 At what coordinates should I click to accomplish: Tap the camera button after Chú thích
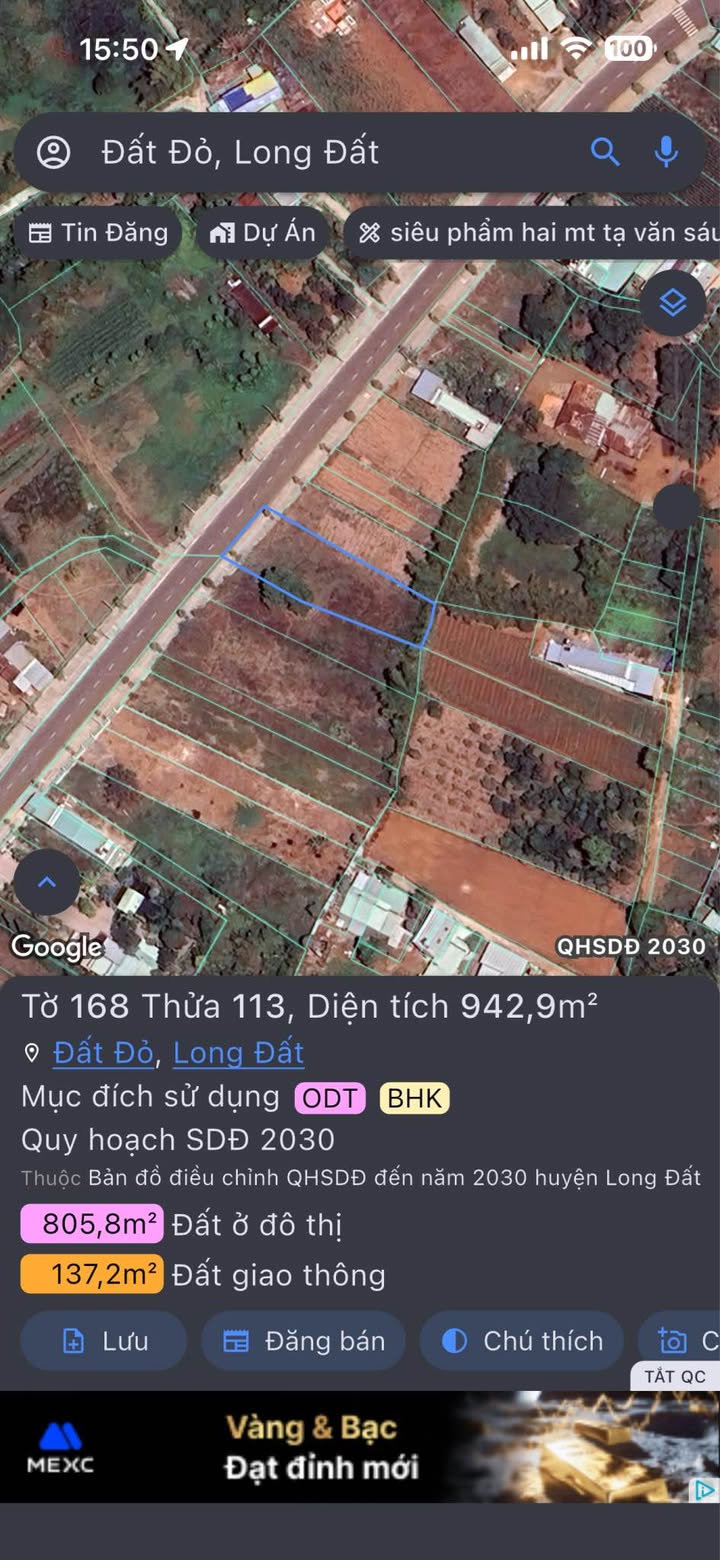(680, 1341)
